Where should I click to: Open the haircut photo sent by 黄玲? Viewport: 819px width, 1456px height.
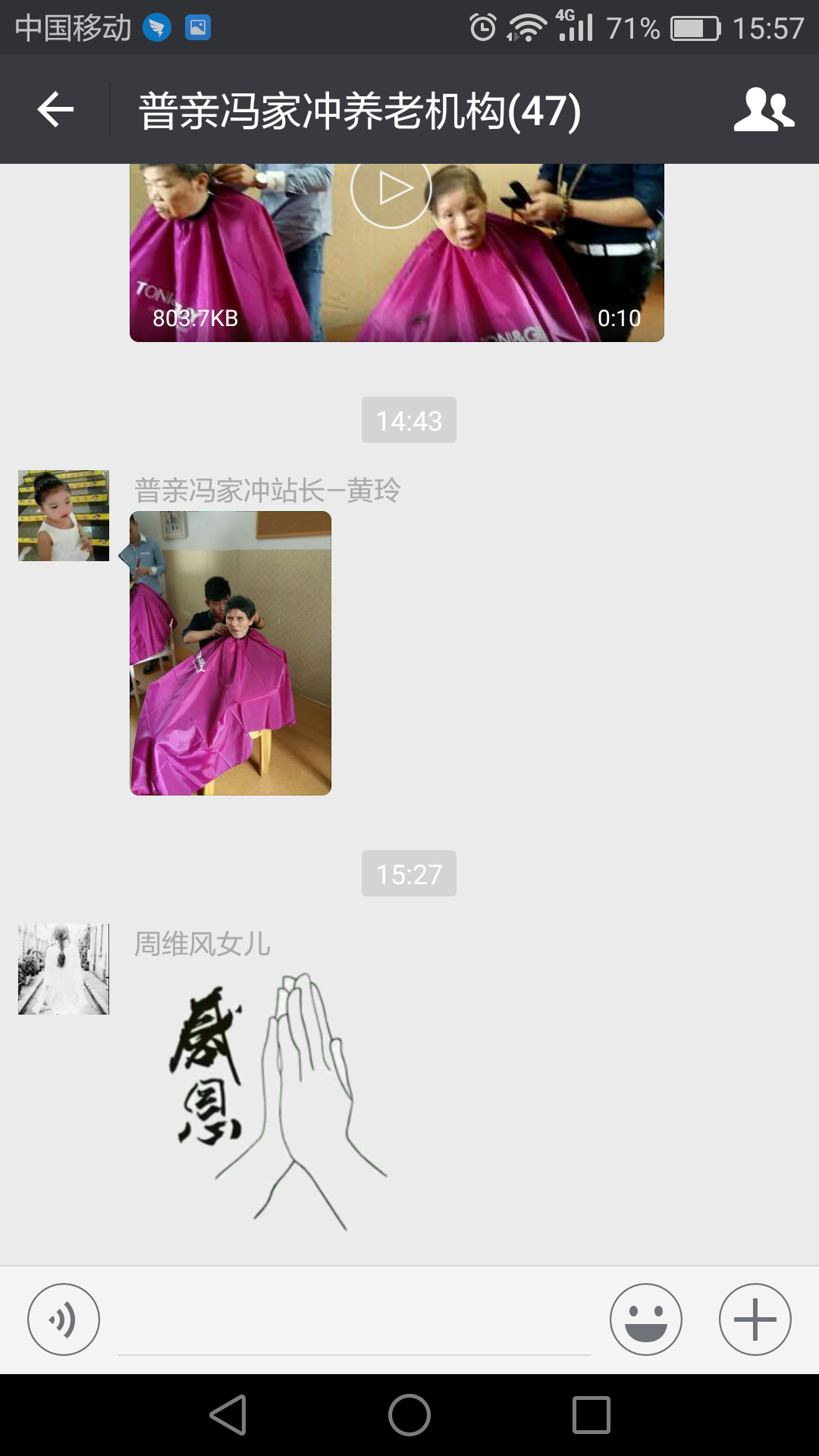coord(231,653)
